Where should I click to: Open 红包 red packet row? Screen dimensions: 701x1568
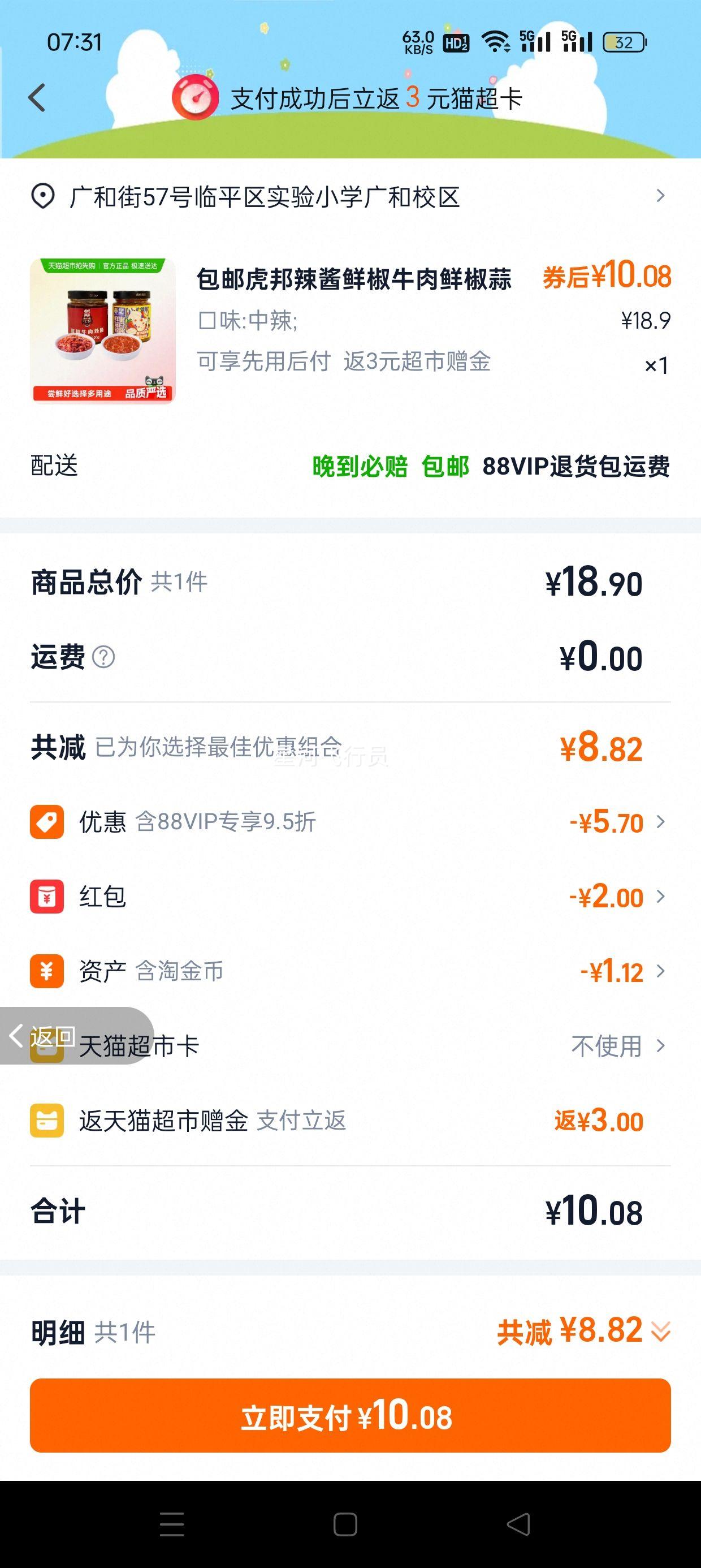click(x=349, y=897)
